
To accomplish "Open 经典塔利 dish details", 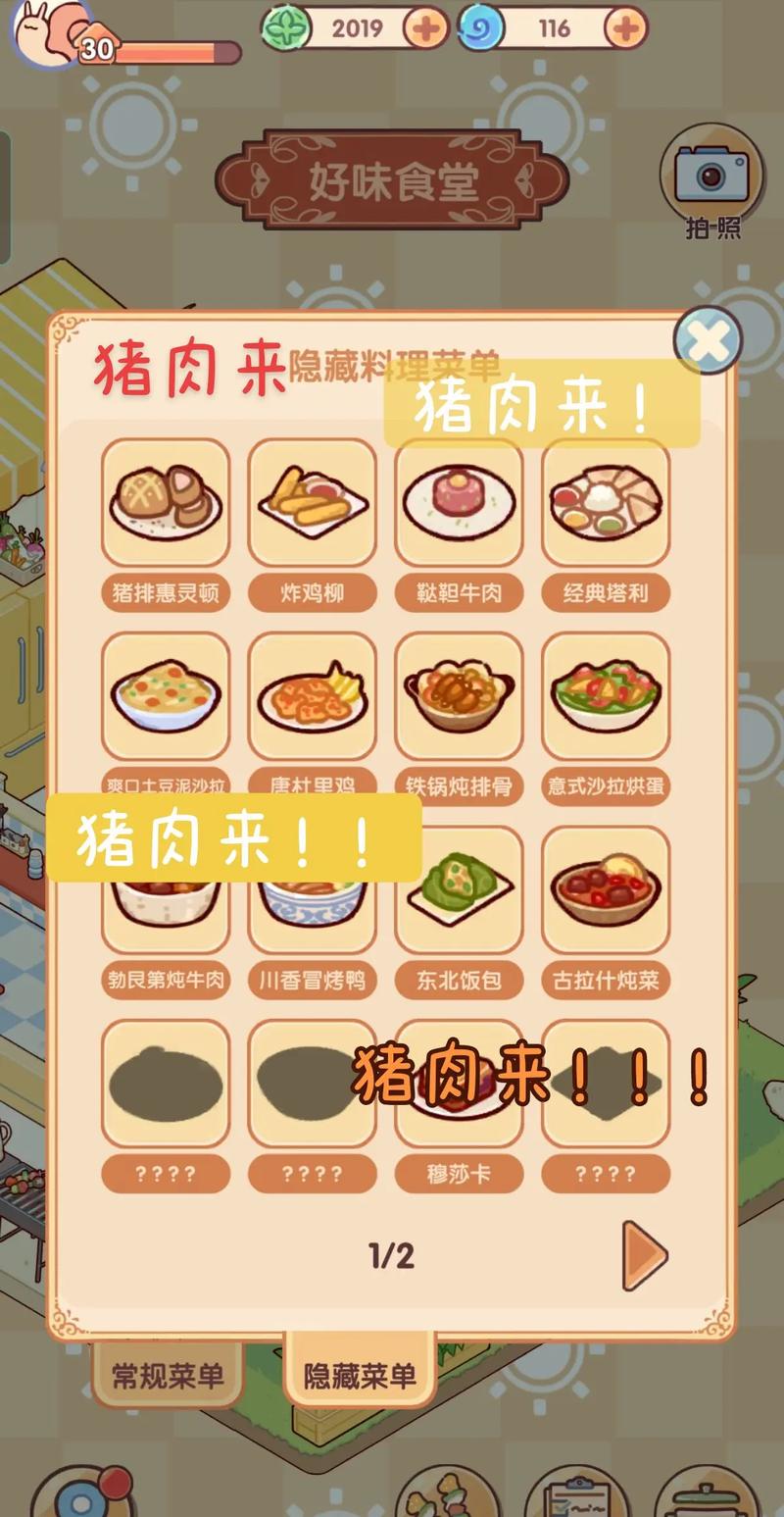I will click(x=606, y=502).
